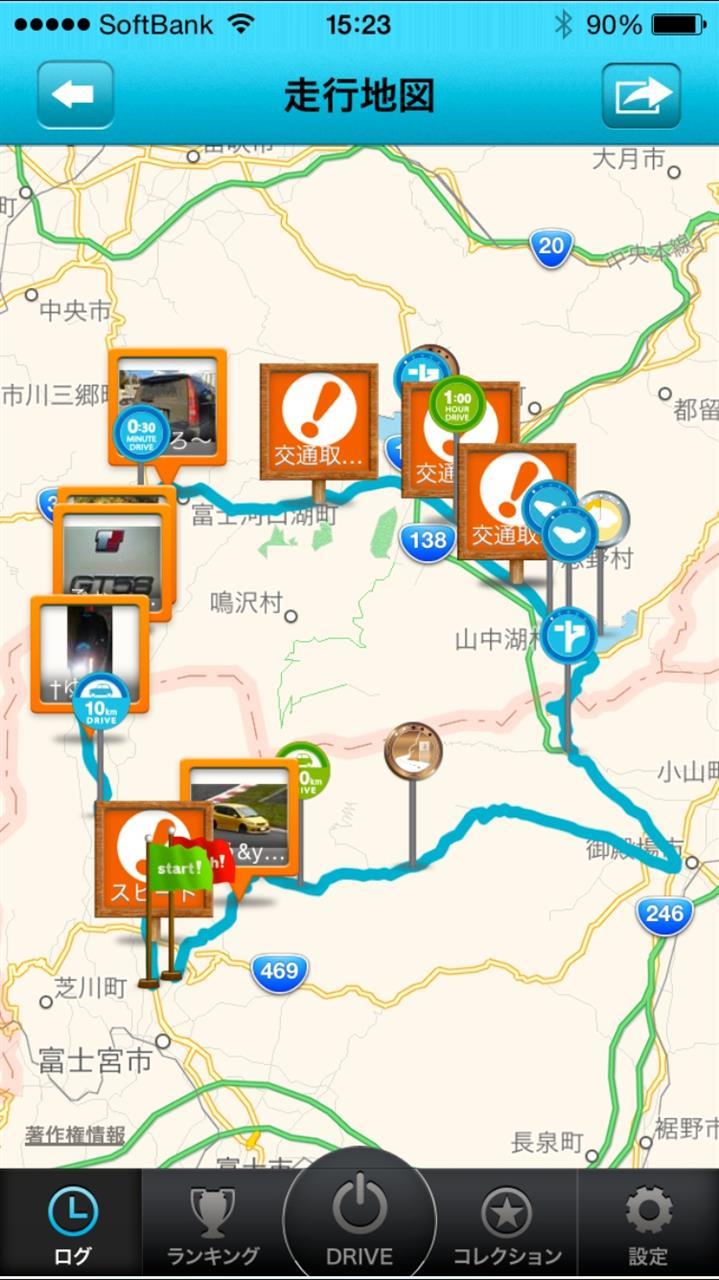
Task: Open the GT38 photo marker
Action: click(x=112, y=554)
